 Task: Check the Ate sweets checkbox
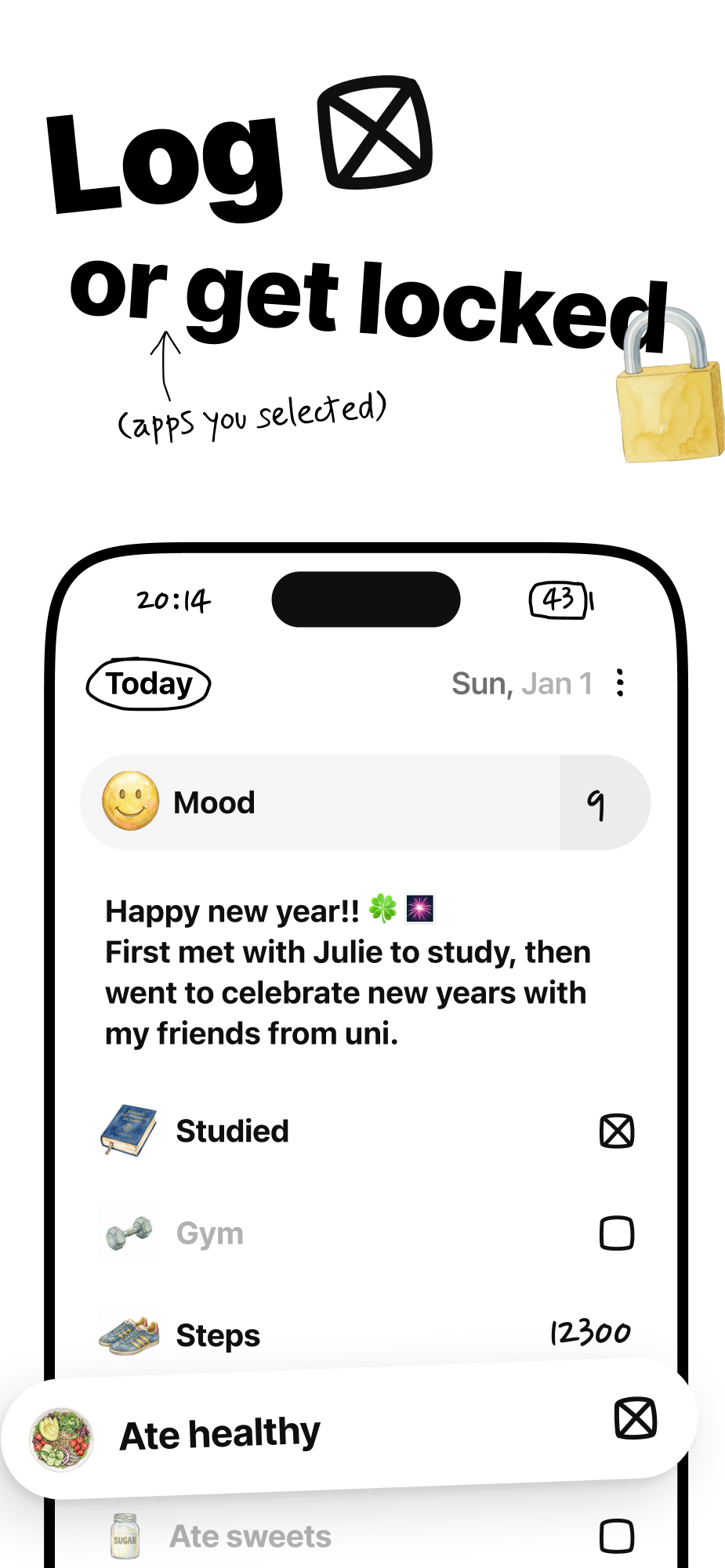618,1536
